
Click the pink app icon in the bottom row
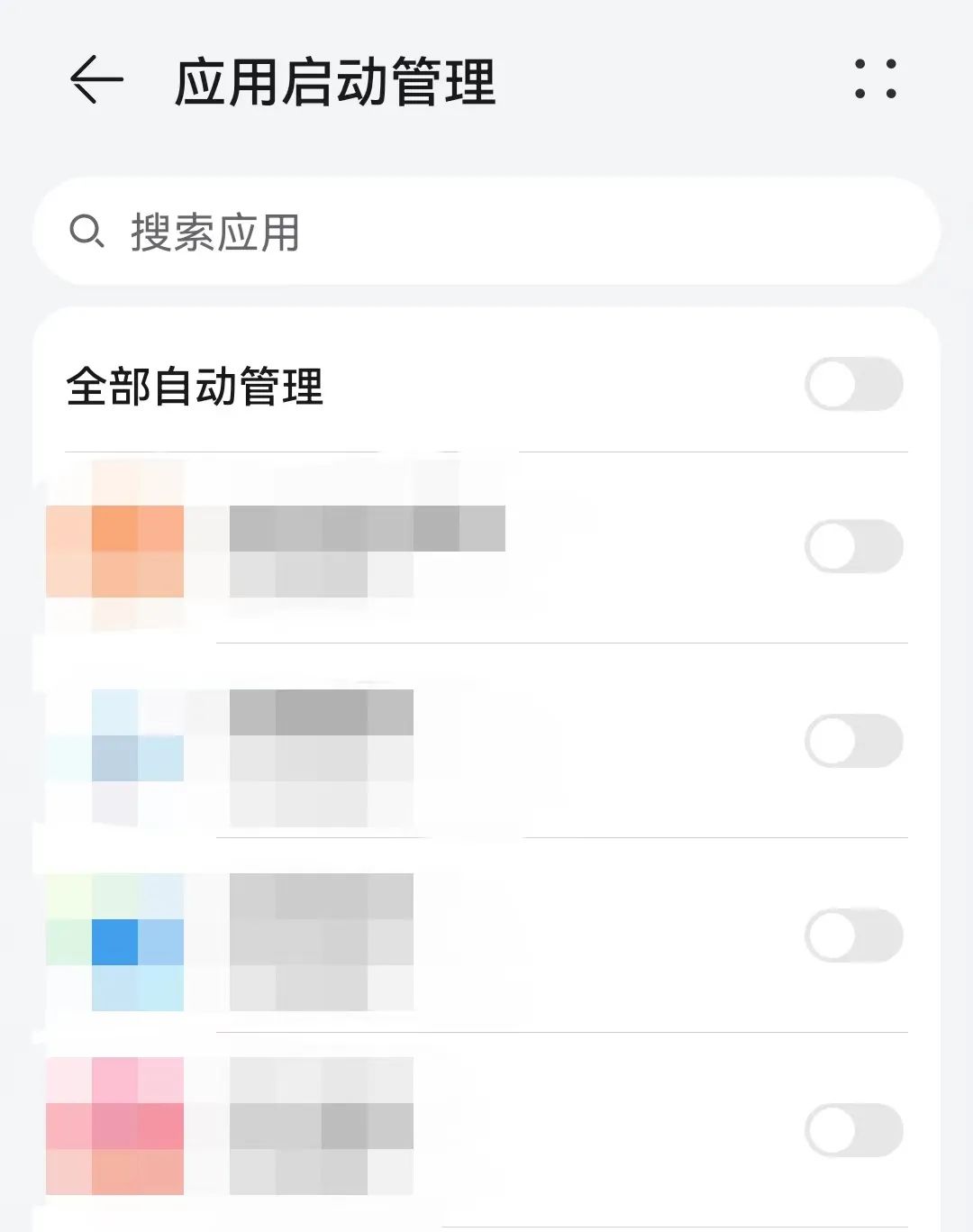click(115, 1125)
